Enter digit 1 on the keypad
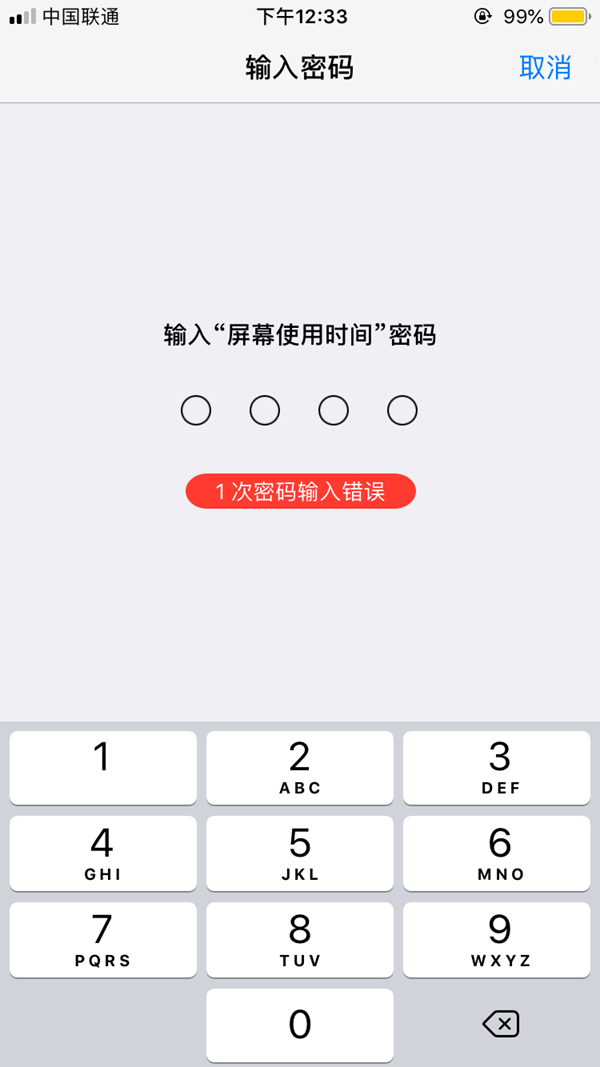Screen dimensions: 600x1067 (103, 767)
